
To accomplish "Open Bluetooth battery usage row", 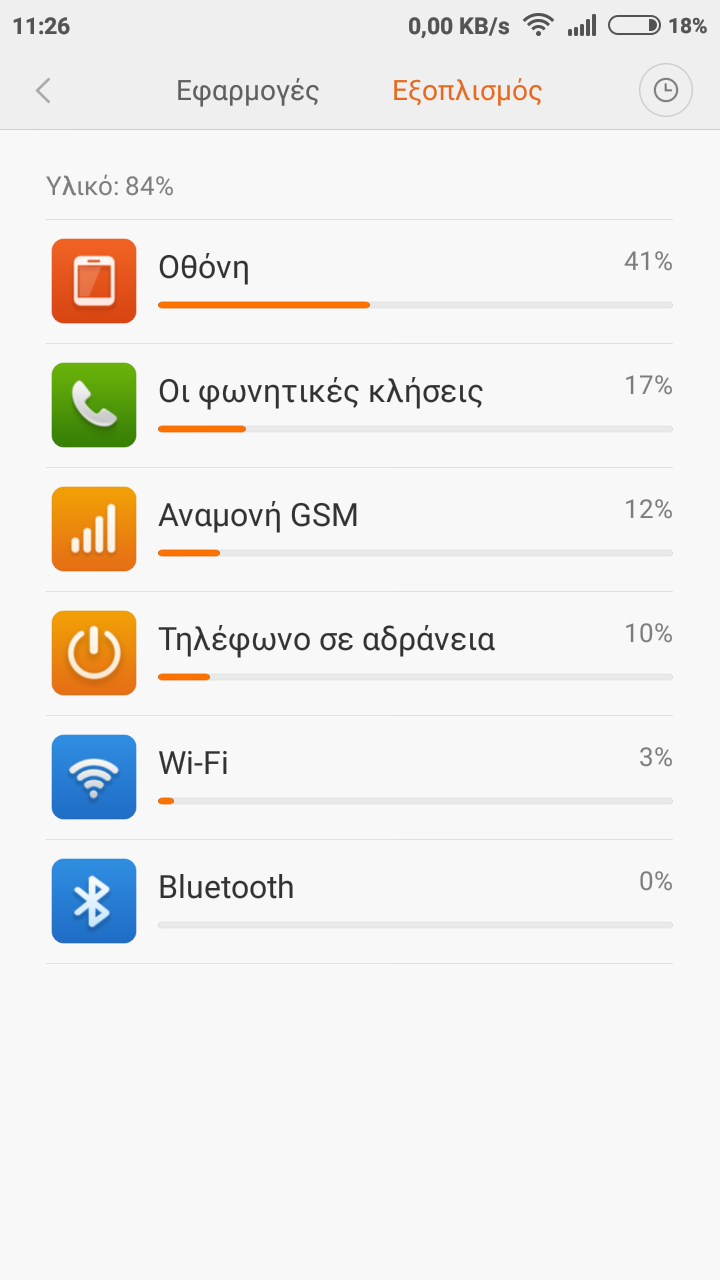I will coord(360,901).
